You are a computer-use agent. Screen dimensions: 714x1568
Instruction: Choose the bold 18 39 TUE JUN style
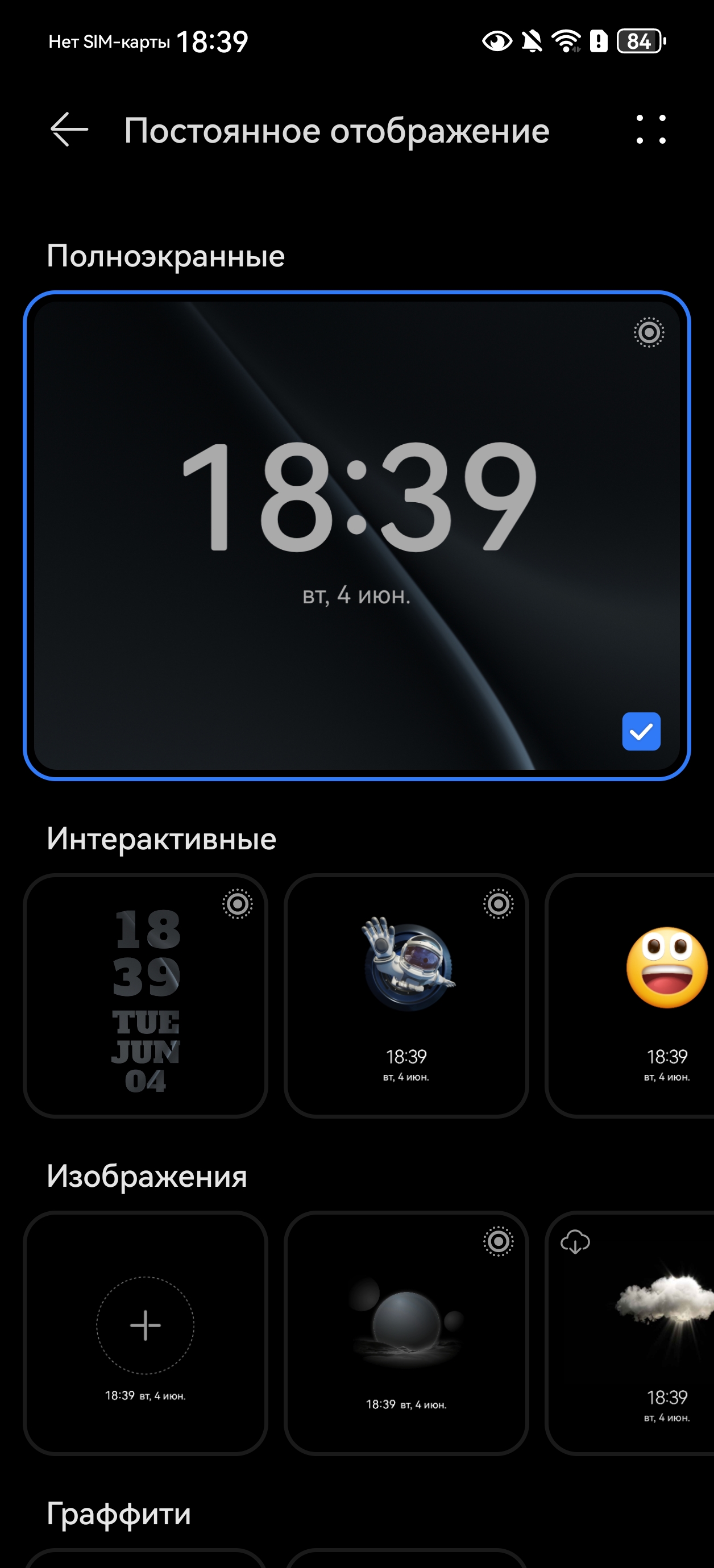(x=146, y=996)
